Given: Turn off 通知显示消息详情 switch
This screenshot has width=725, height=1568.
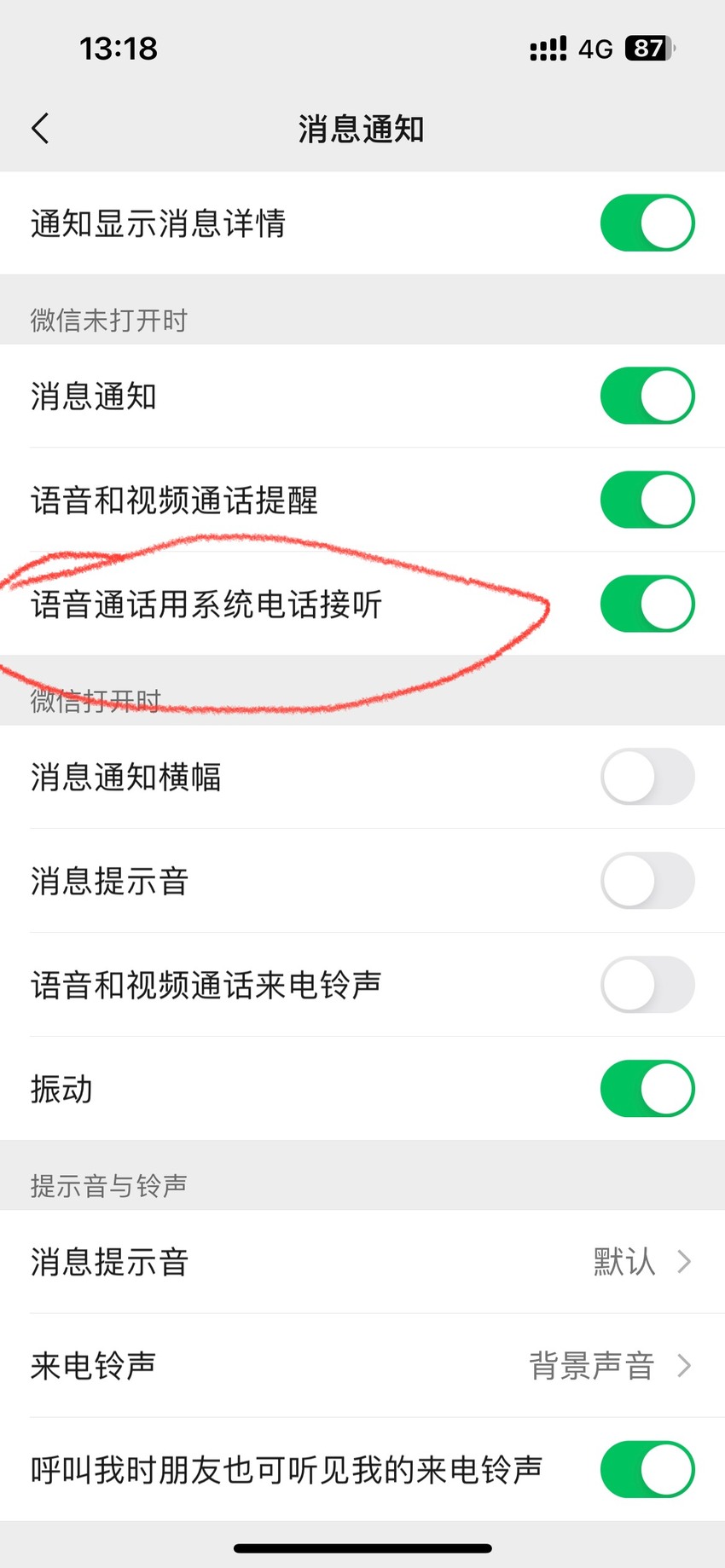Looking at the screenshot, I should pyautogui.click(x=647, y=223).
